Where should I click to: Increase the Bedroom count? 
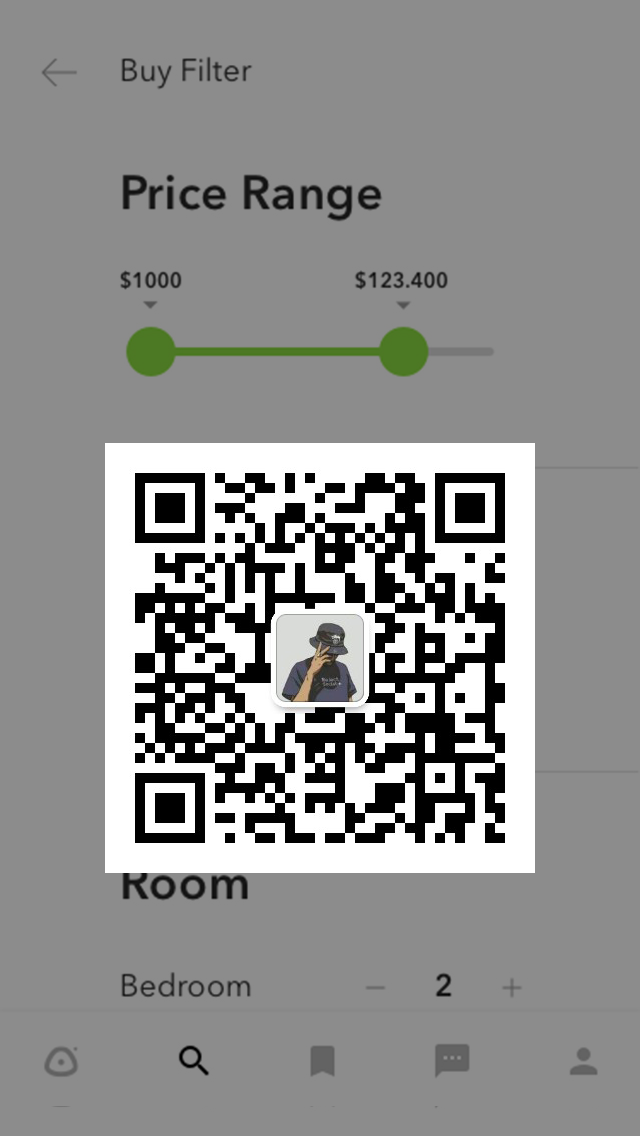tap(512, 988)
